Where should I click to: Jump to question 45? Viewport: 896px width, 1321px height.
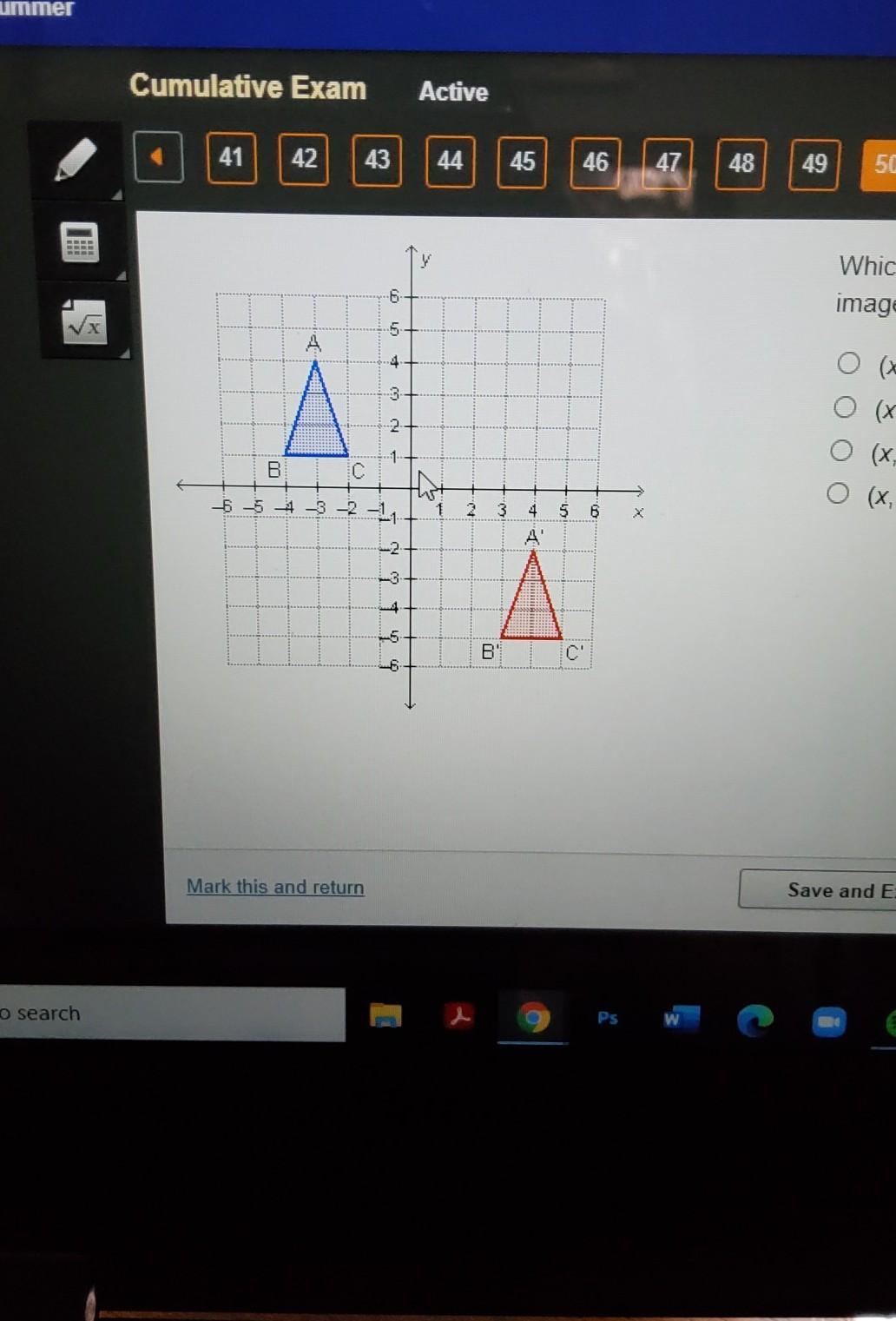point(522,162)
